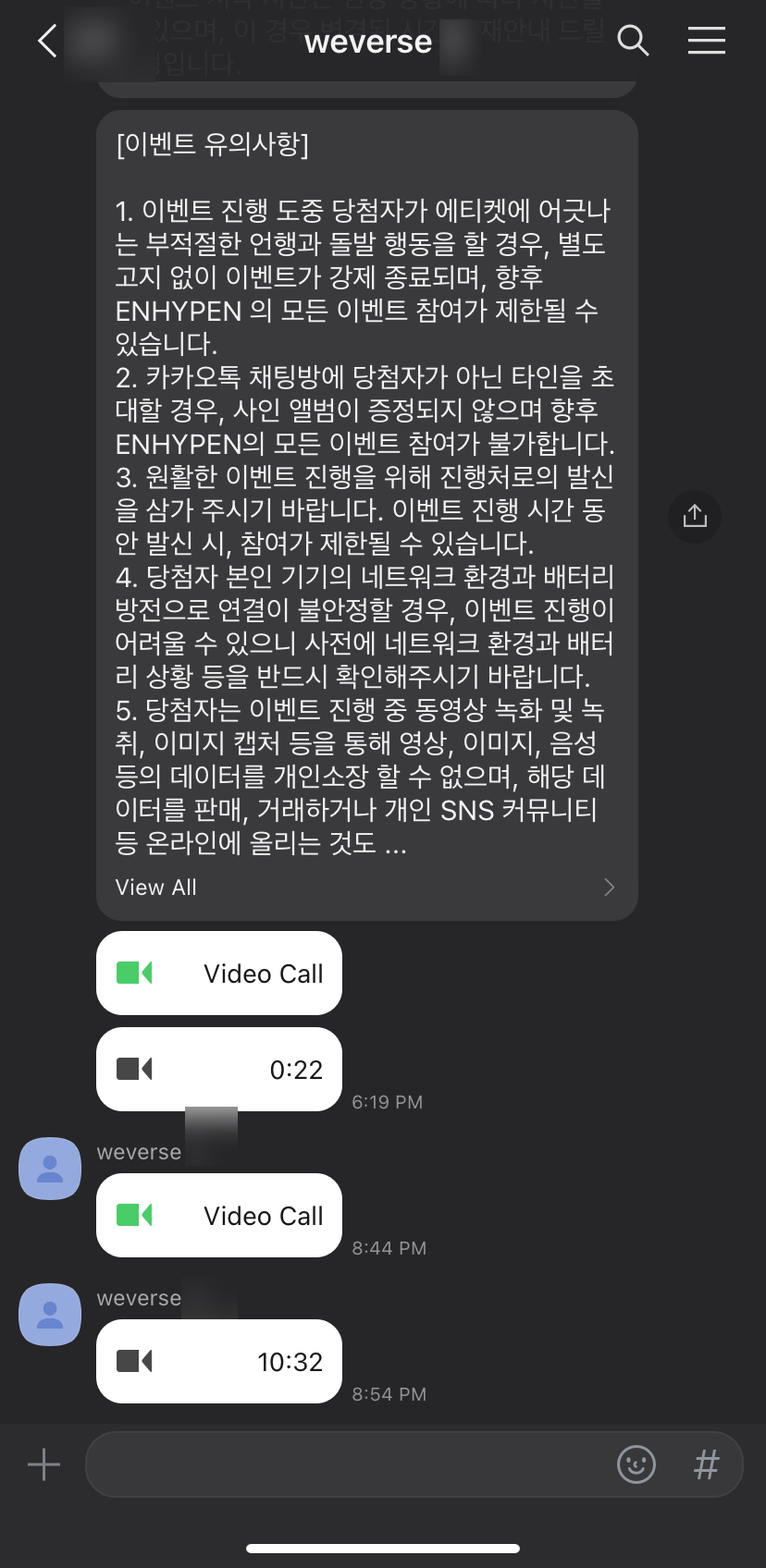Go back to the previous screen
Screen dimensions: 766x1568
pyautogui.click(x=47, y=41)
